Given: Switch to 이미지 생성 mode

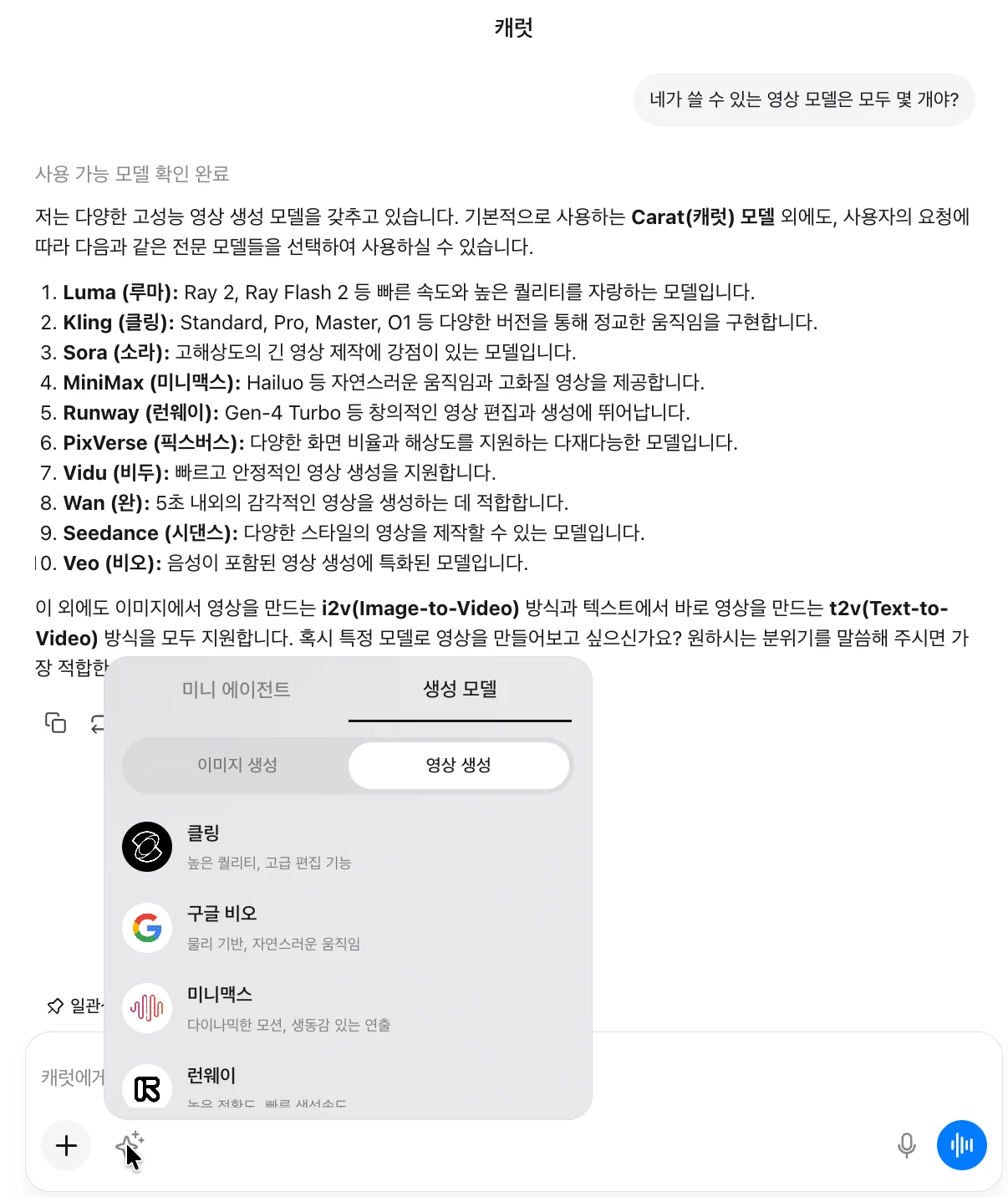Looking at the screenshot, I should [x=237, y=765].
